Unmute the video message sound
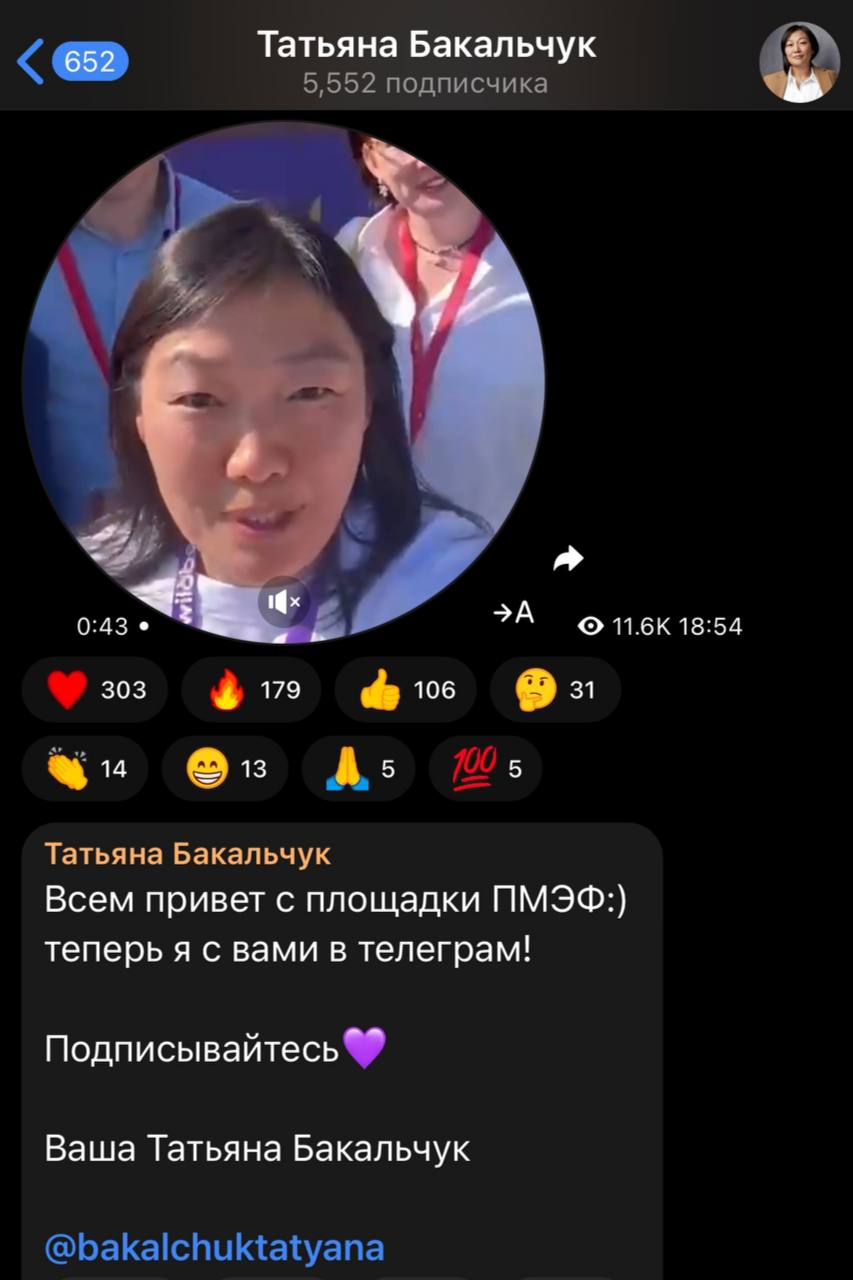Screen dimensions: 853x1280 pyautogui.click(x=283, y=602)
